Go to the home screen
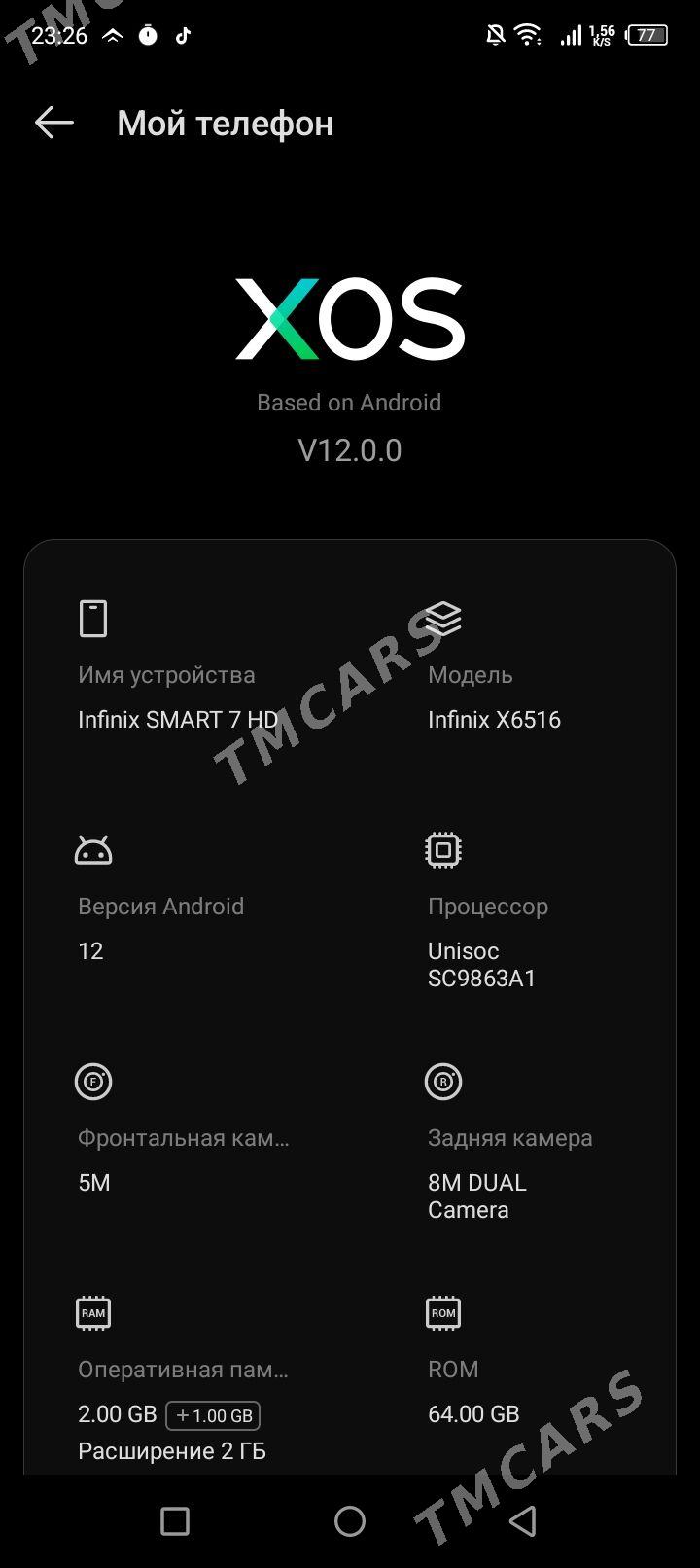 (350, 1521)
